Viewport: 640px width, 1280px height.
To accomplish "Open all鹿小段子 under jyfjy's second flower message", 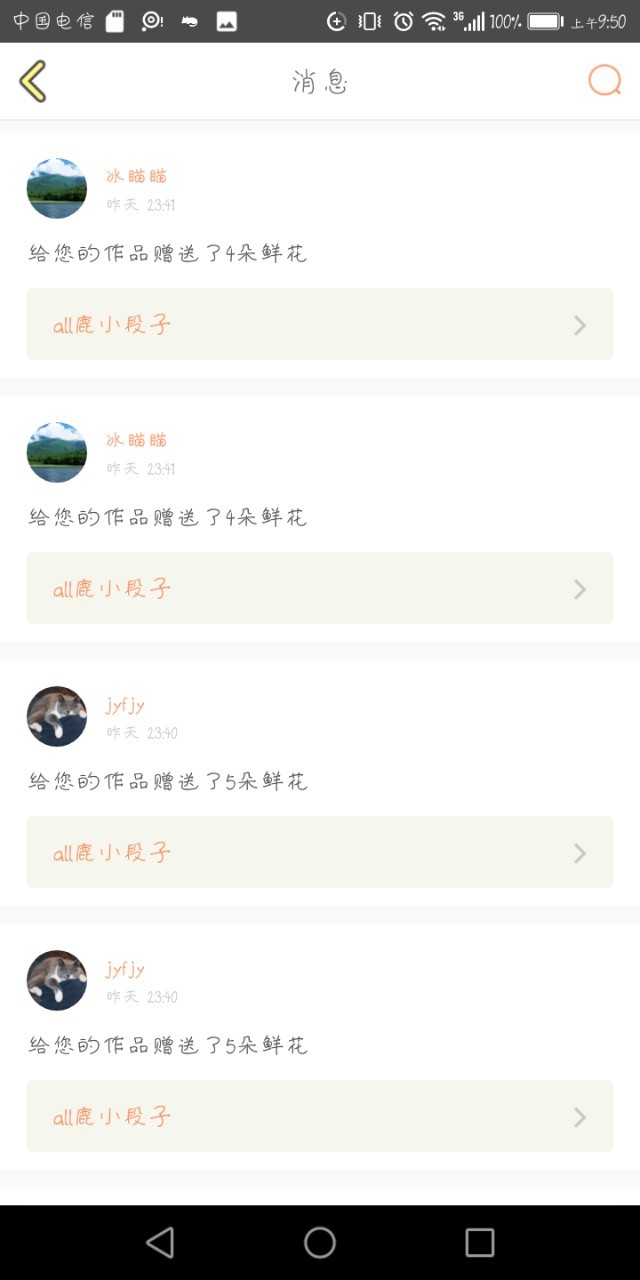I will [320, 1116].
